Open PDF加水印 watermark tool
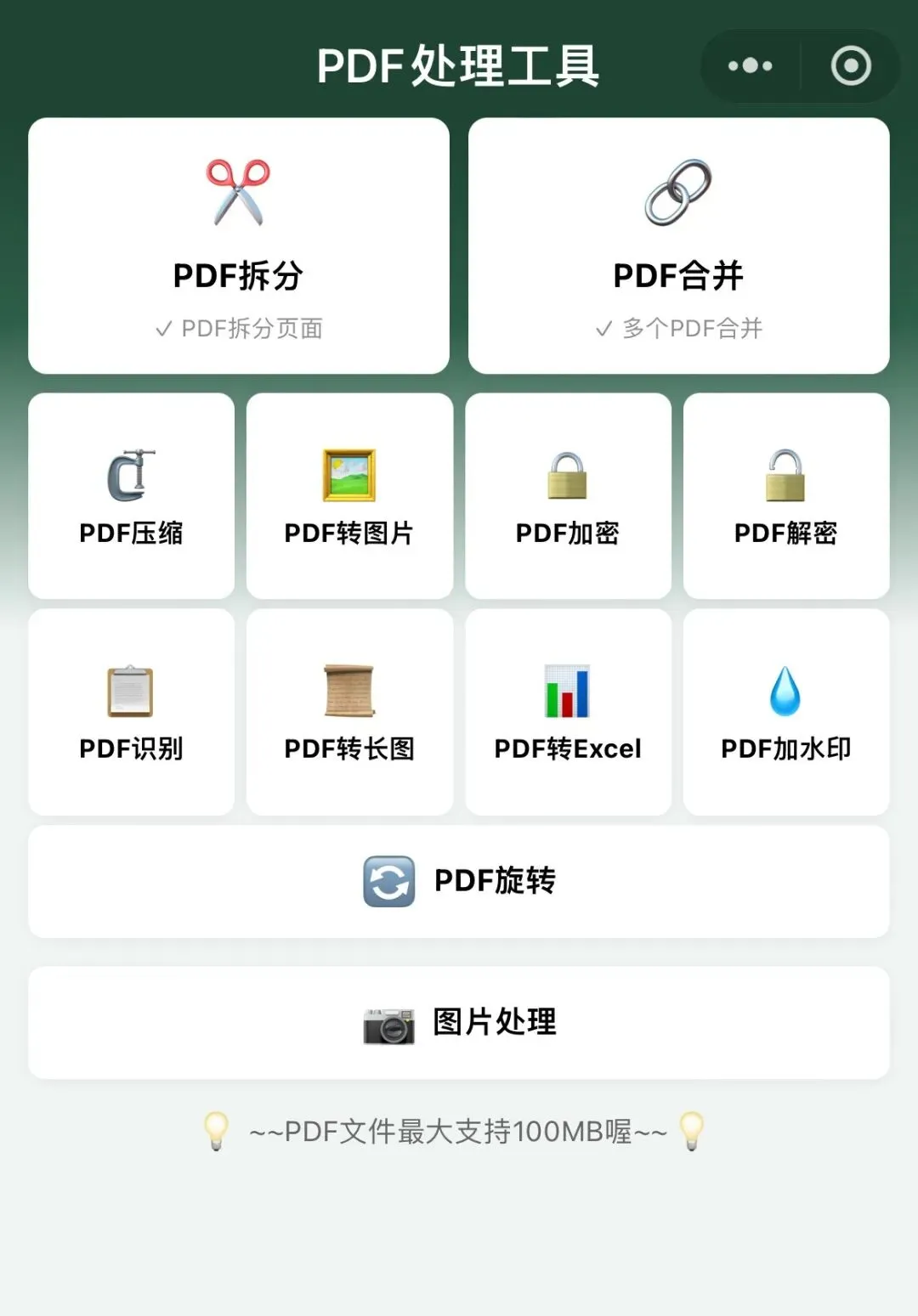 [x=786, y=712]
